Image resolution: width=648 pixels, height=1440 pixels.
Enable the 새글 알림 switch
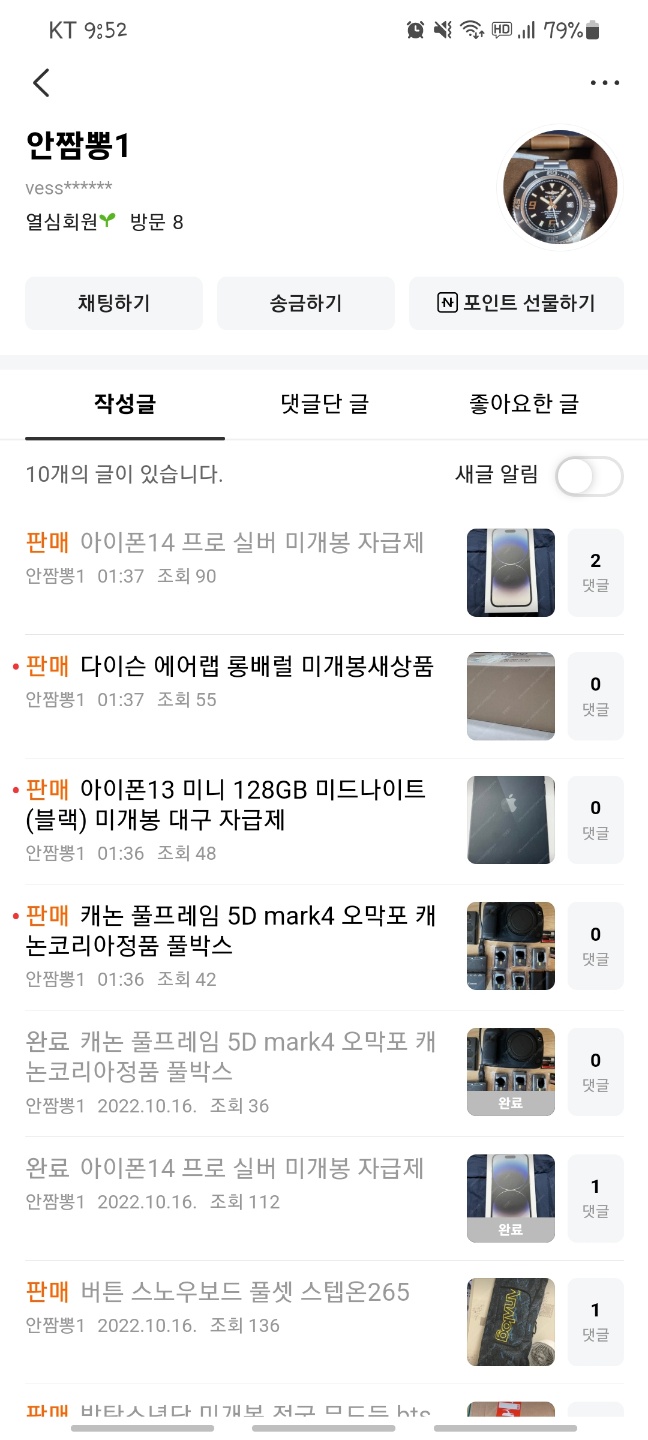coord(589,476)
